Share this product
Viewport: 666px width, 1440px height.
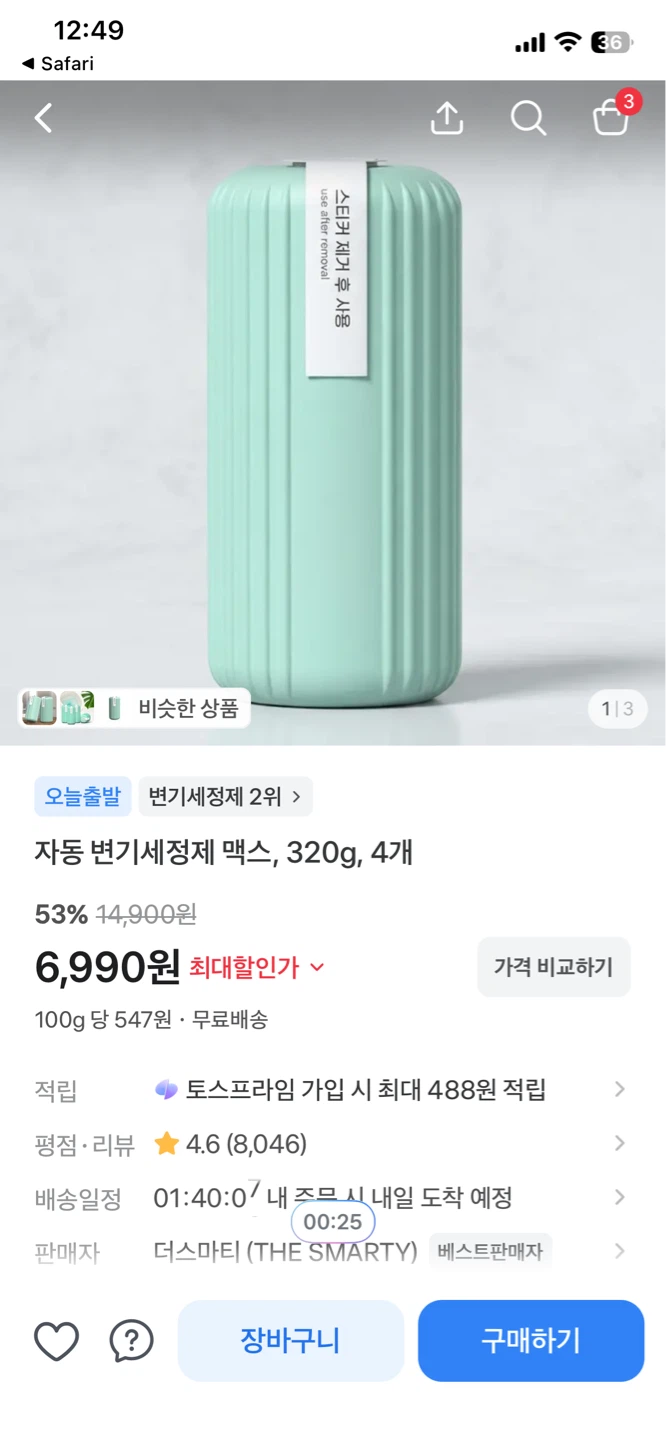click(x=447, y=118)
